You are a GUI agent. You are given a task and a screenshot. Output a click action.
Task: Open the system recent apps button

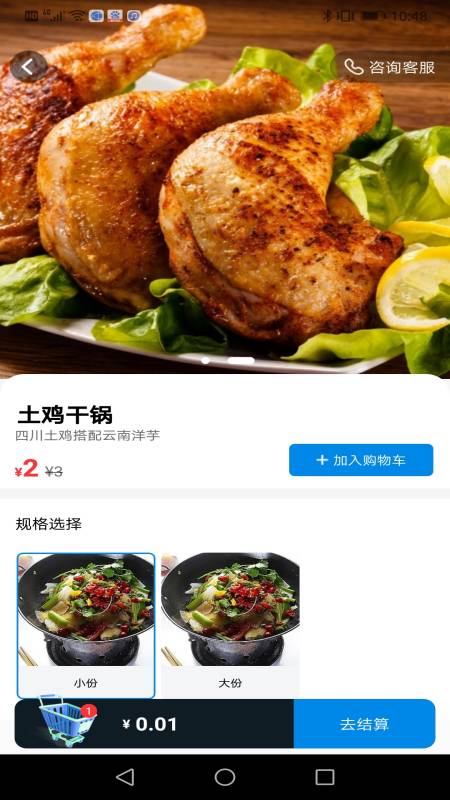pos(324,777)
